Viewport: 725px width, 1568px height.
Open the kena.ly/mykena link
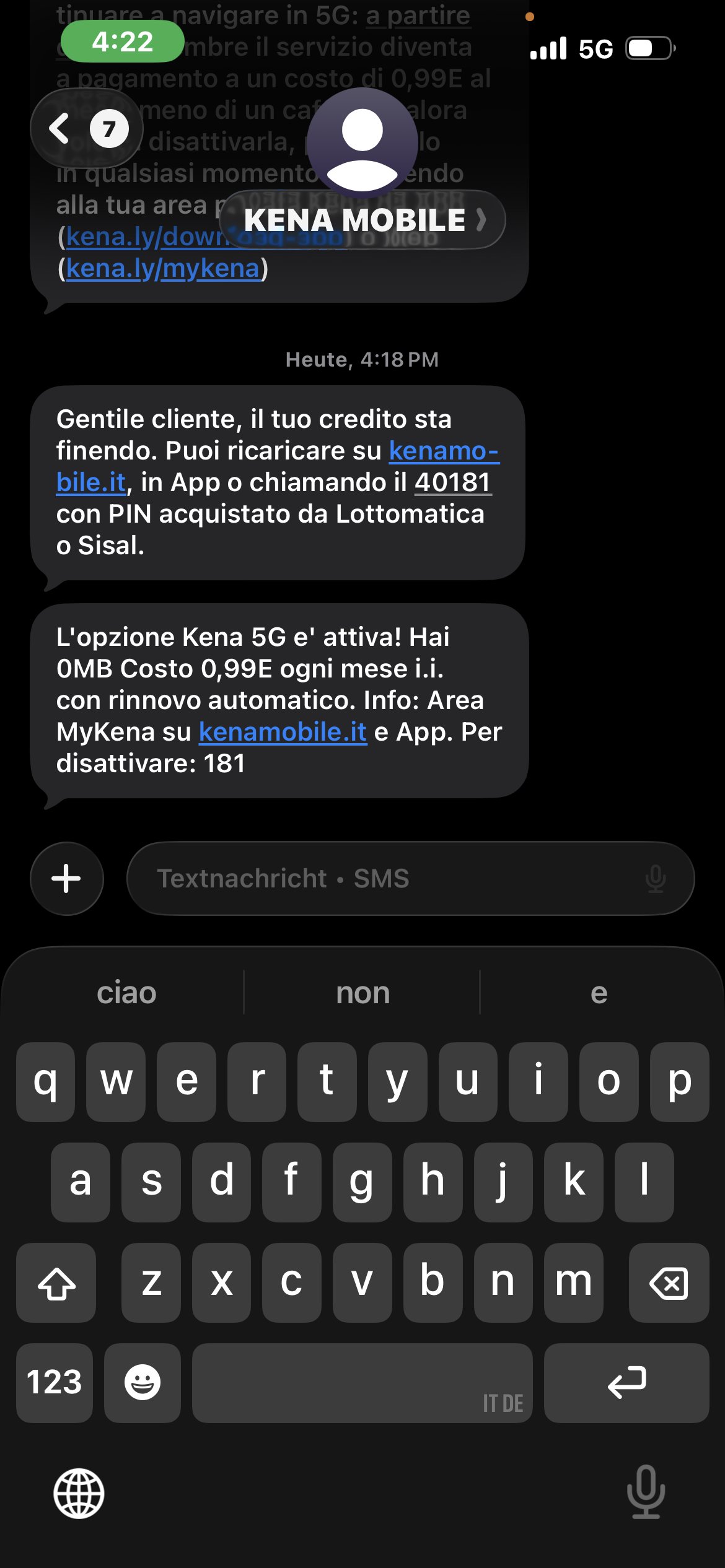(x=162, y=268)
